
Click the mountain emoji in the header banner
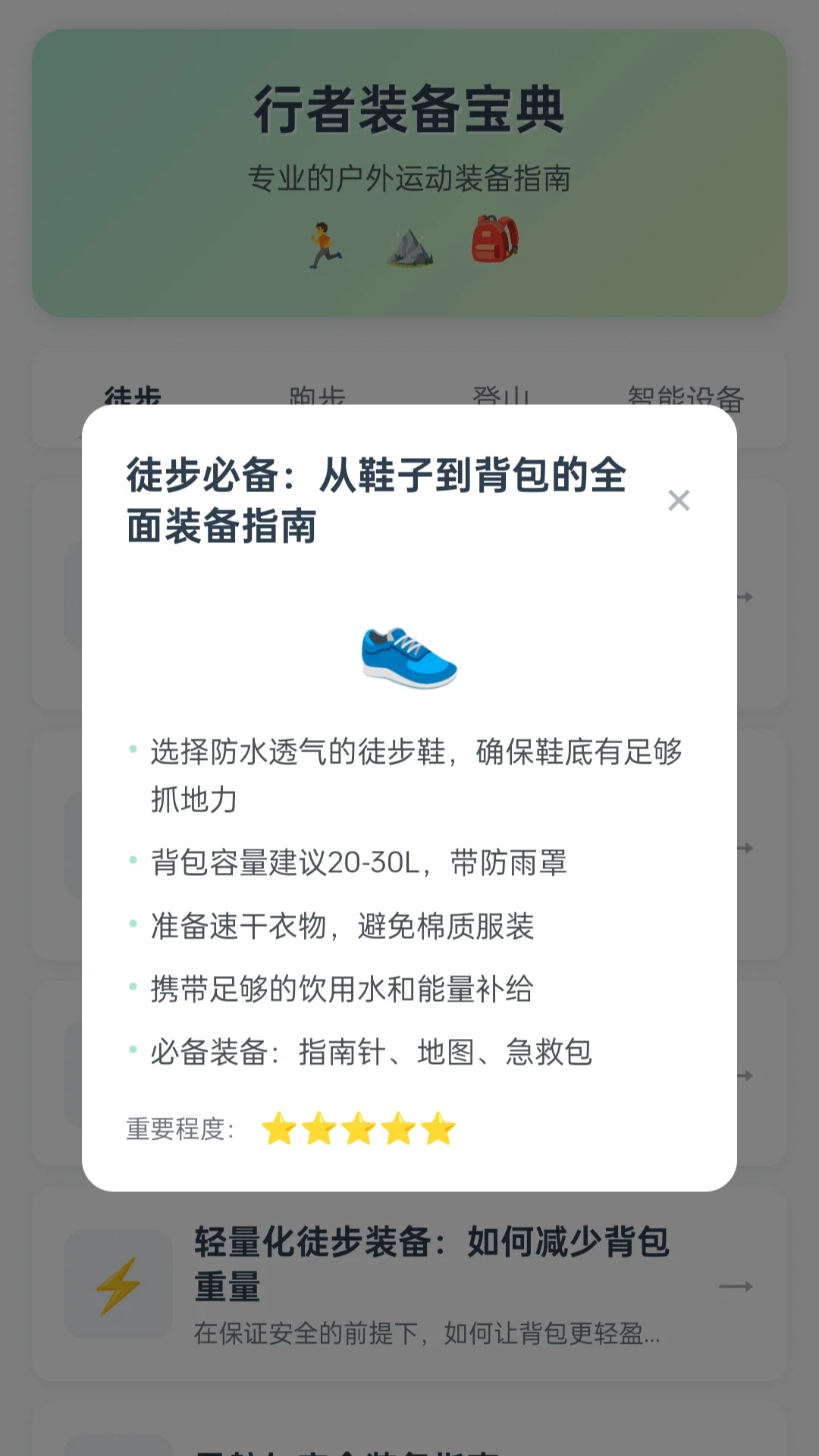click(409, 243)
